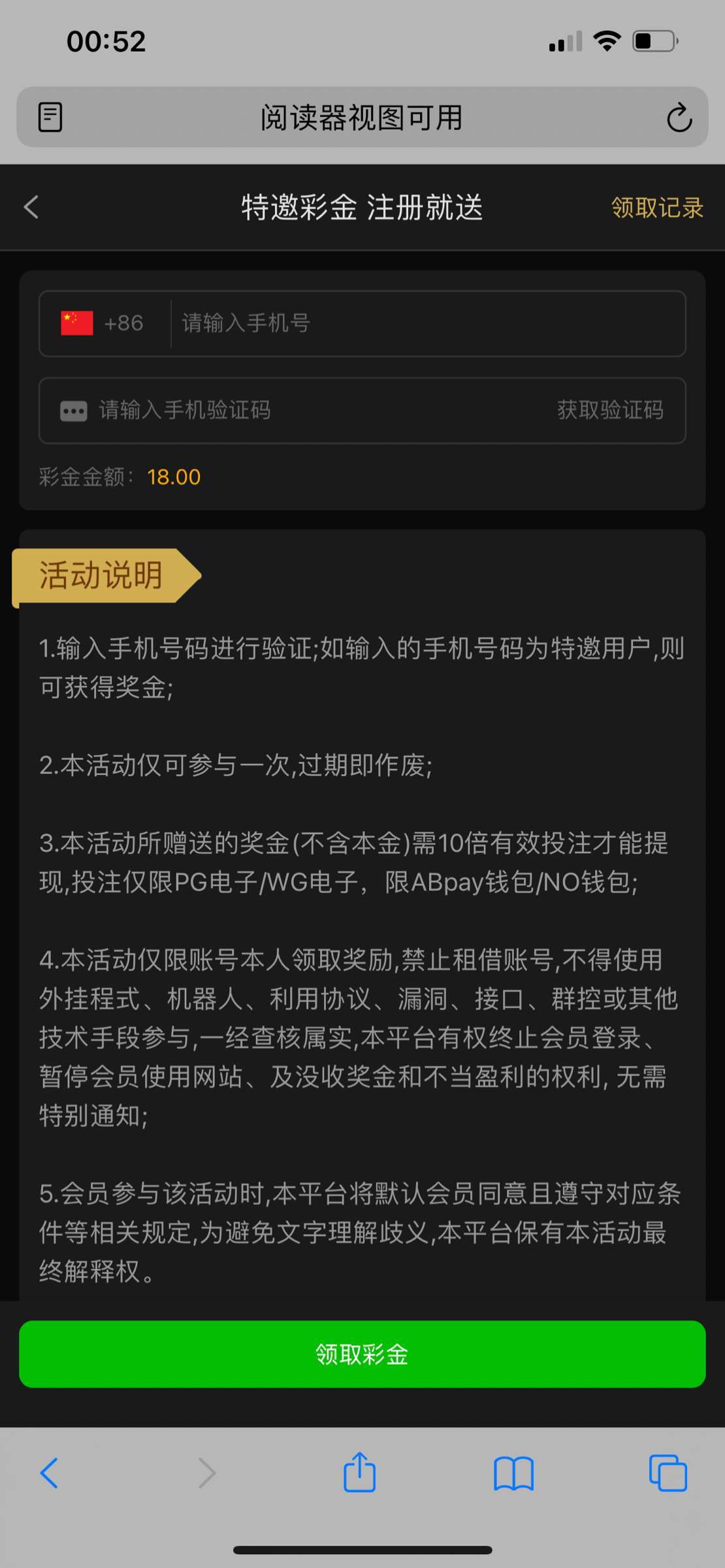Screen dimensions: 725x1568
Task: Focus the 请输入手机验证码 verification code field
Action: 294,410
